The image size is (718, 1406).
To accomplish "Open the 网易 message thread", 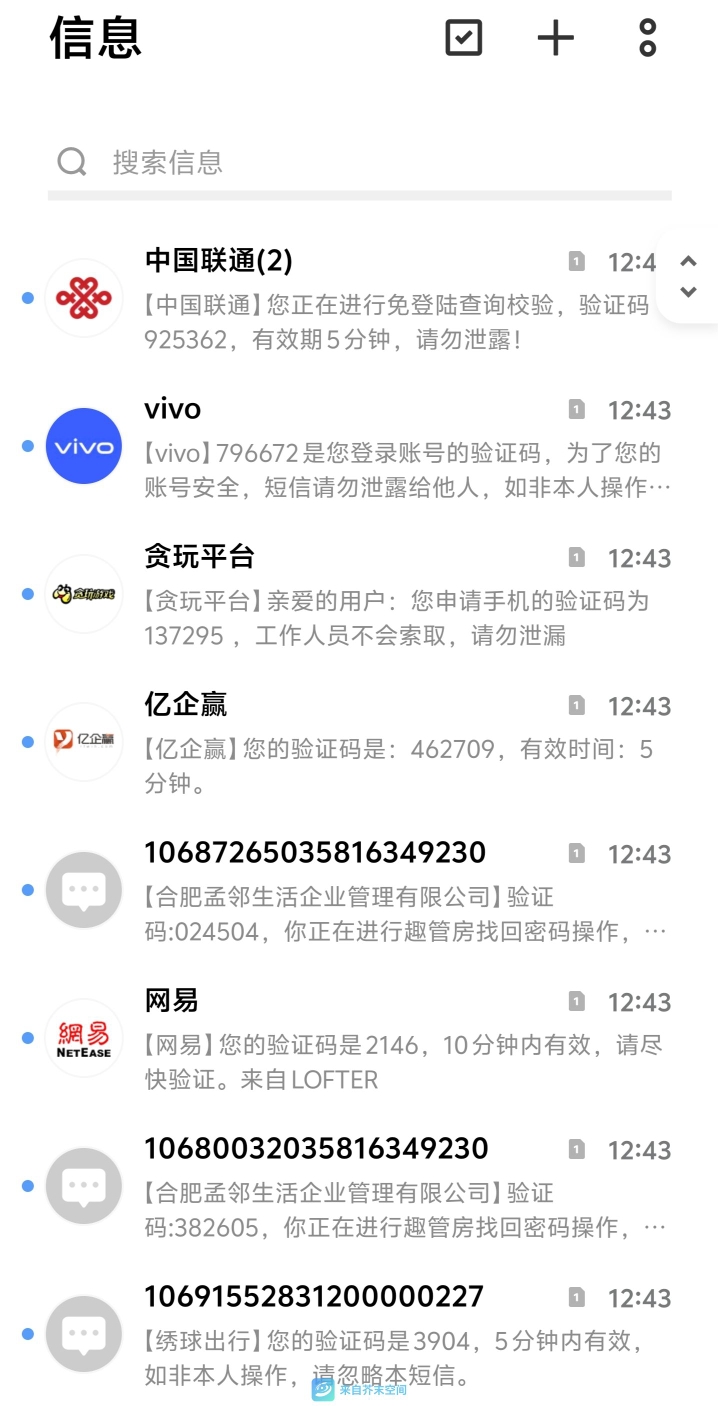I will pyautogui.click(x=359, y=1038).
